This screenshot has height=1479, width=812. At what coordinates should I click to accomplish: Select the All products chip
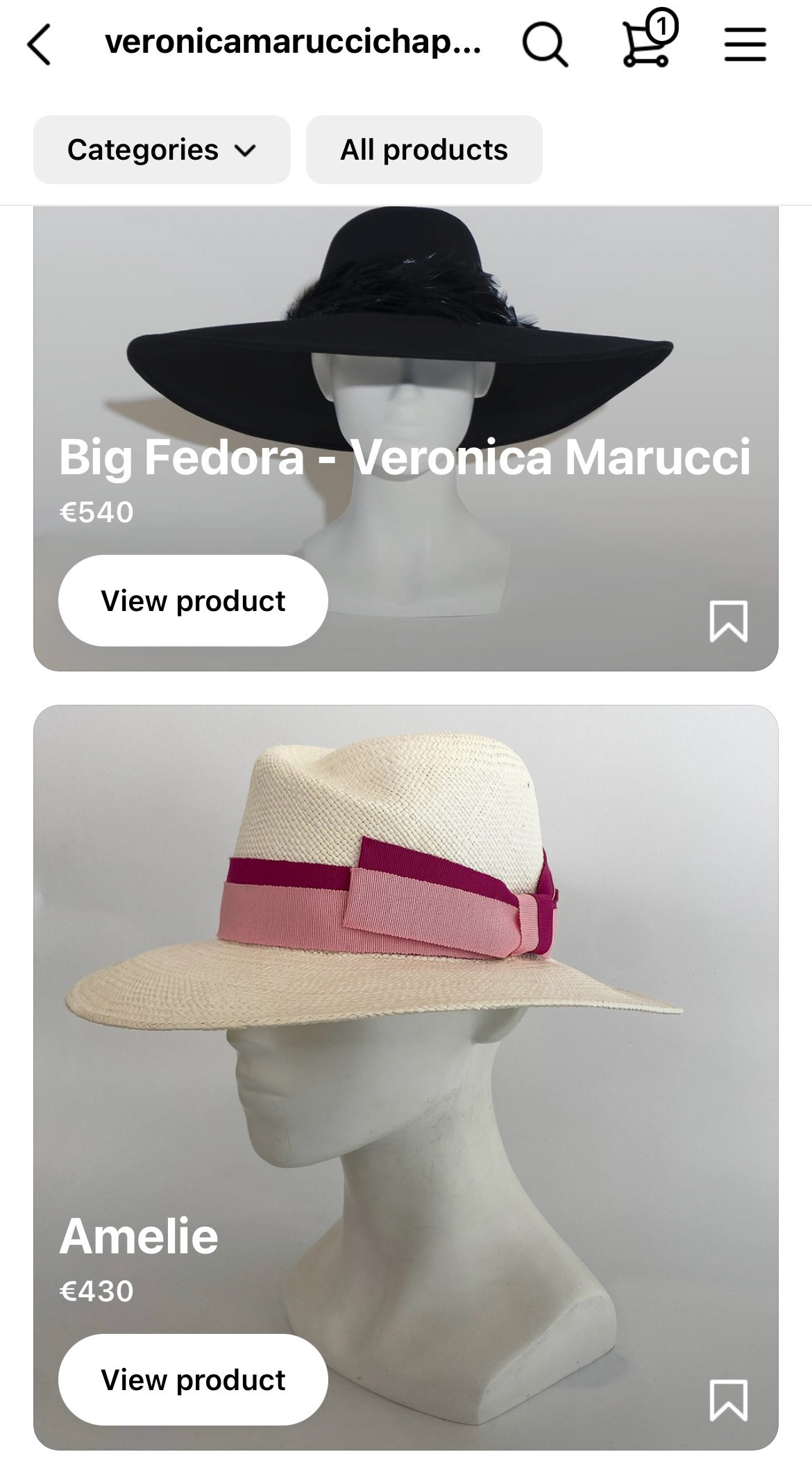click(424, 150)
